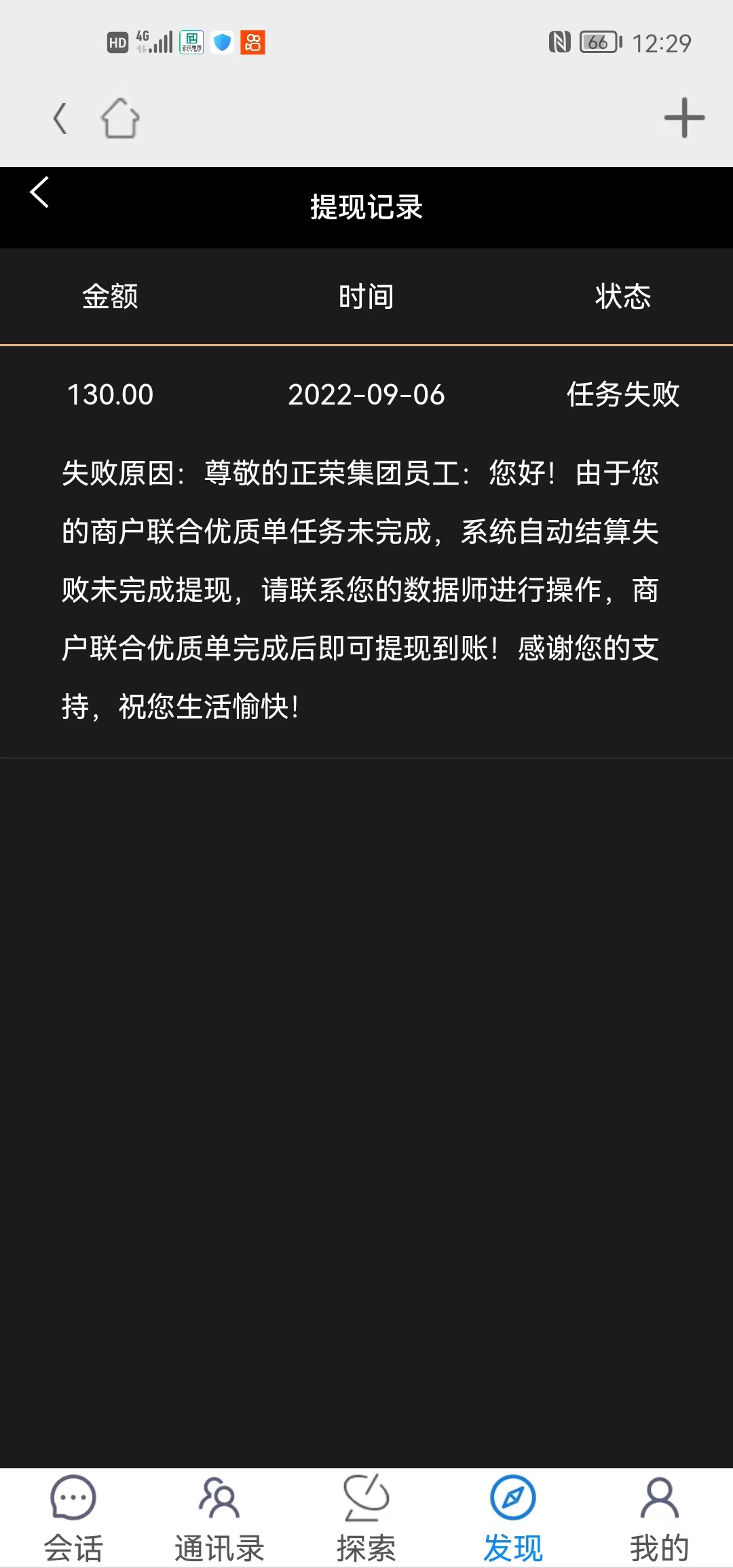The height and width of the screenshot is (1568, 733).
Task: Tap the home icon in the browser bar
Action: tap(119, 118)
